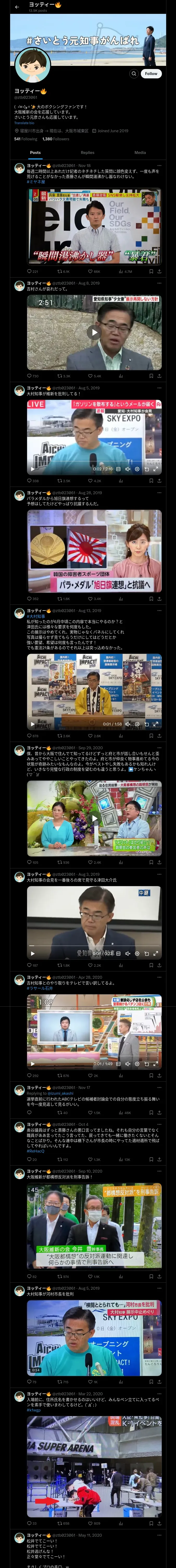Open overflow menu on Nov 18 post
176x1568 pixels.
point(159,165)
